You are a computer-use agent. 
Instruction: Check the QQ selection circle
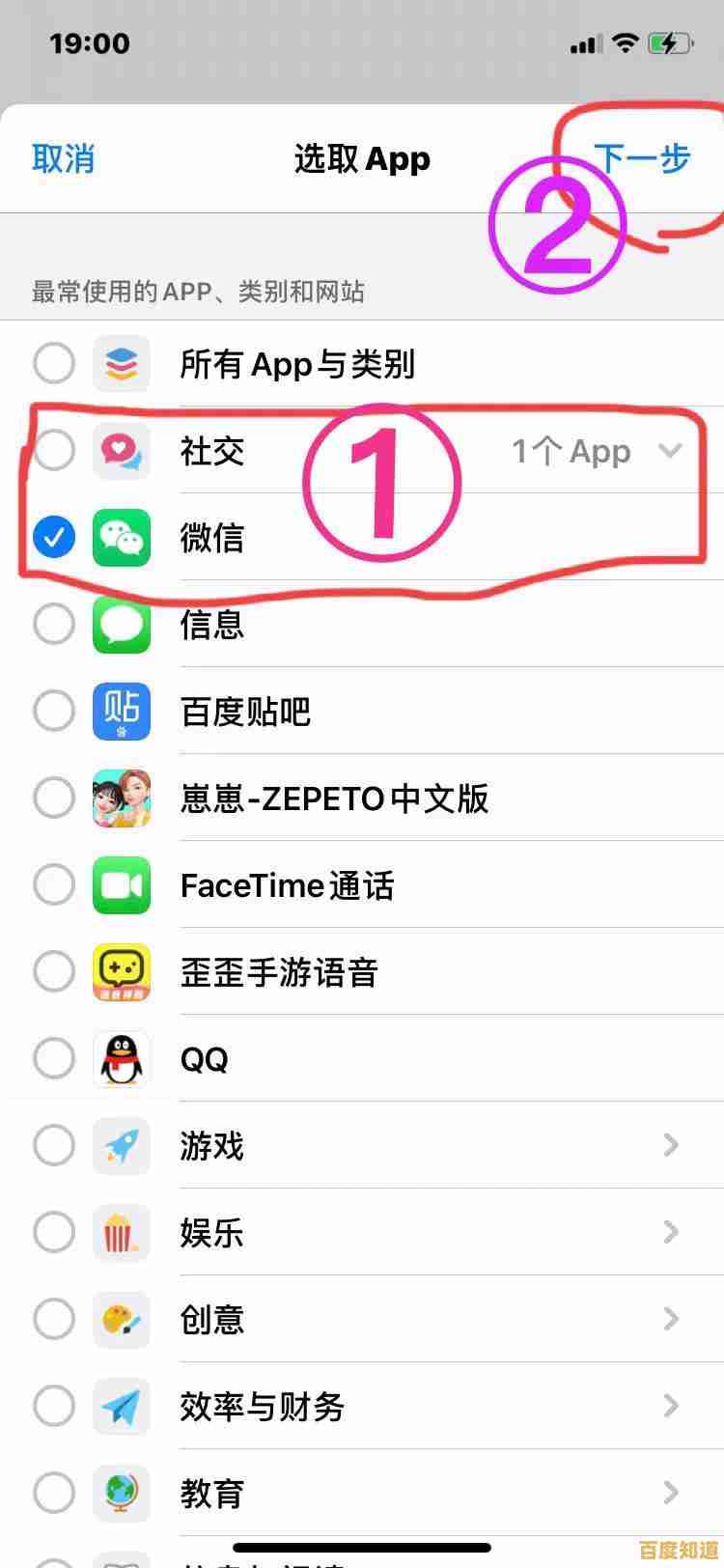pyautogui.click(x=54, y=1059)
